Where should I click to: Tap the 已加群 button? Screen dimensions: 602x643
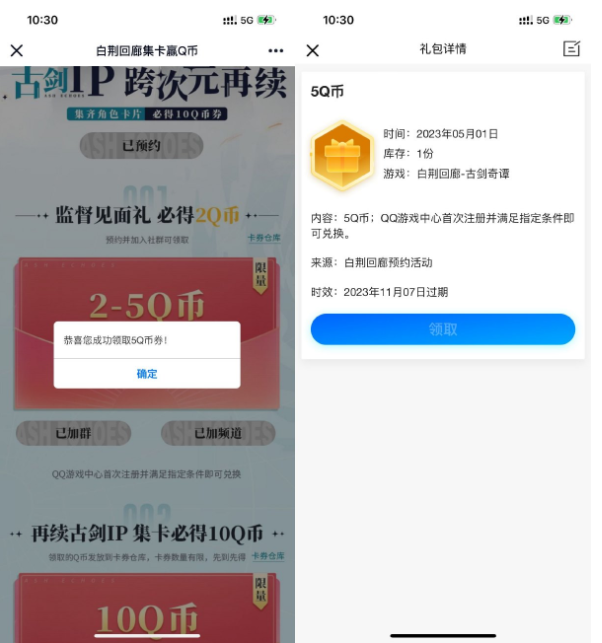73,433
